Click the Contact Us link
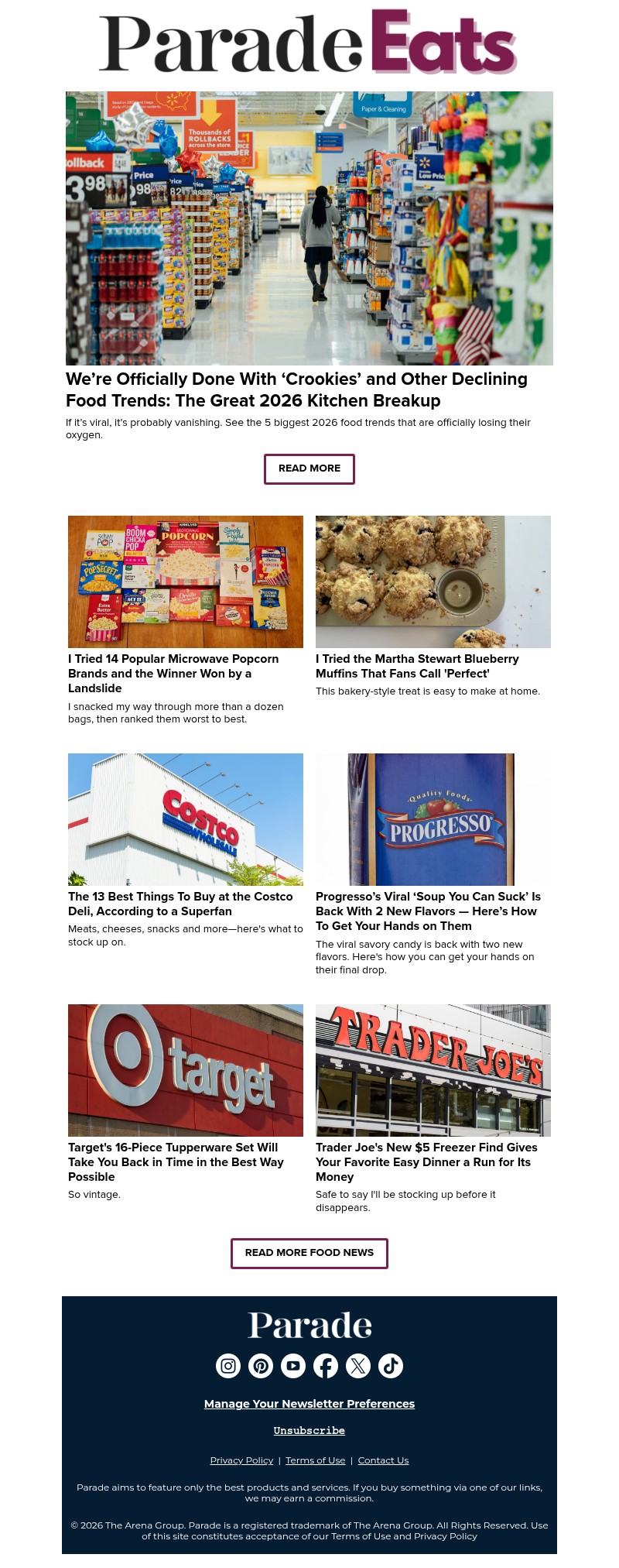This screenshot has width=619, height=1568. tap(383, 1460)
